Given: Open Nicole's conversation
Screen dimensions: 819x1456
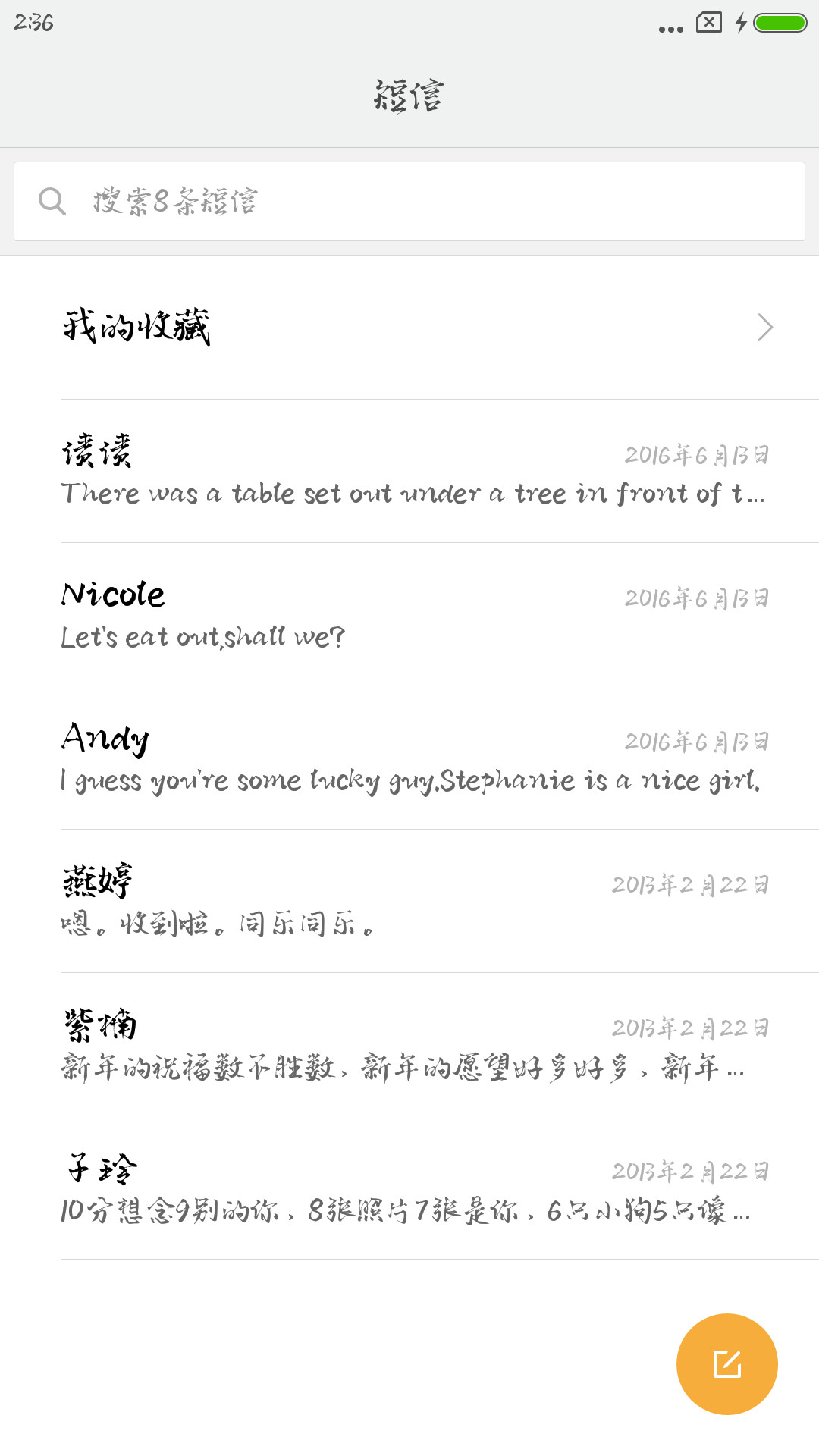Looking at the screenshot, I should pos(409,614).
